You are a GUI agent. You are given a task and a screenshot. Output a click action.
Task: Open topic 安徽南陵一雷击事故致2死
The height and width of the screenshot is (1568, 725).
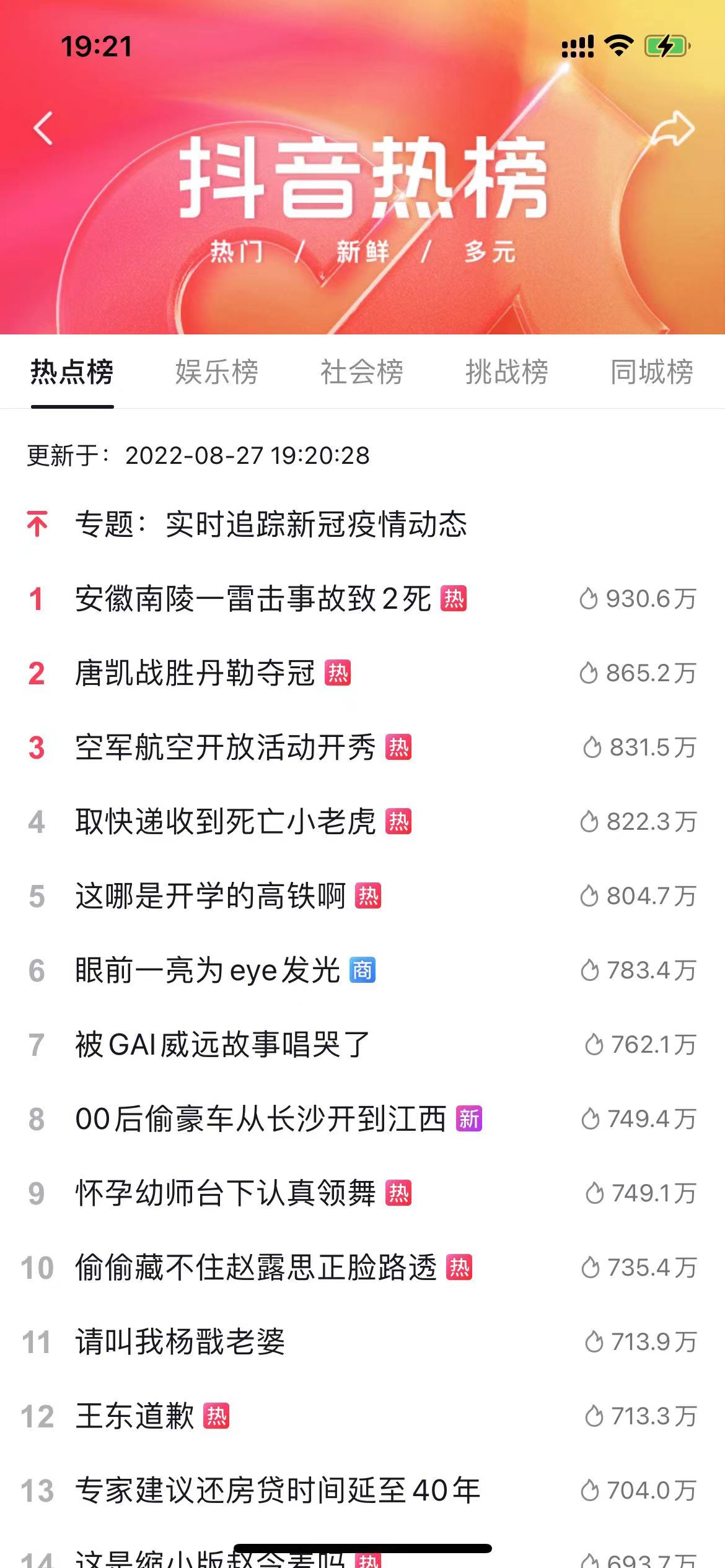pos(253,599)
